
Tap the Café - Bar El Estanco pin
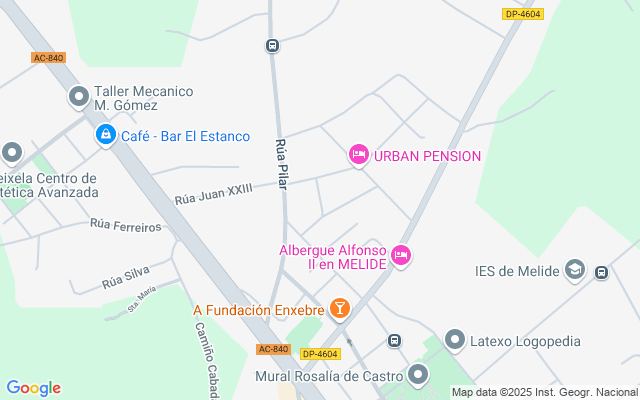tap(105, 134)
